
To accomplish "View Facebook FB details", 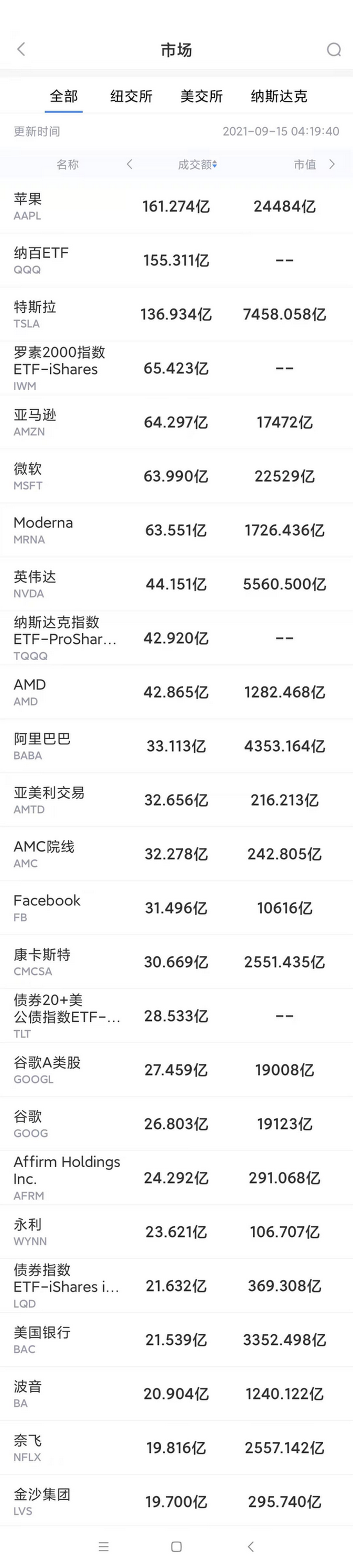I will coord(176,908).
